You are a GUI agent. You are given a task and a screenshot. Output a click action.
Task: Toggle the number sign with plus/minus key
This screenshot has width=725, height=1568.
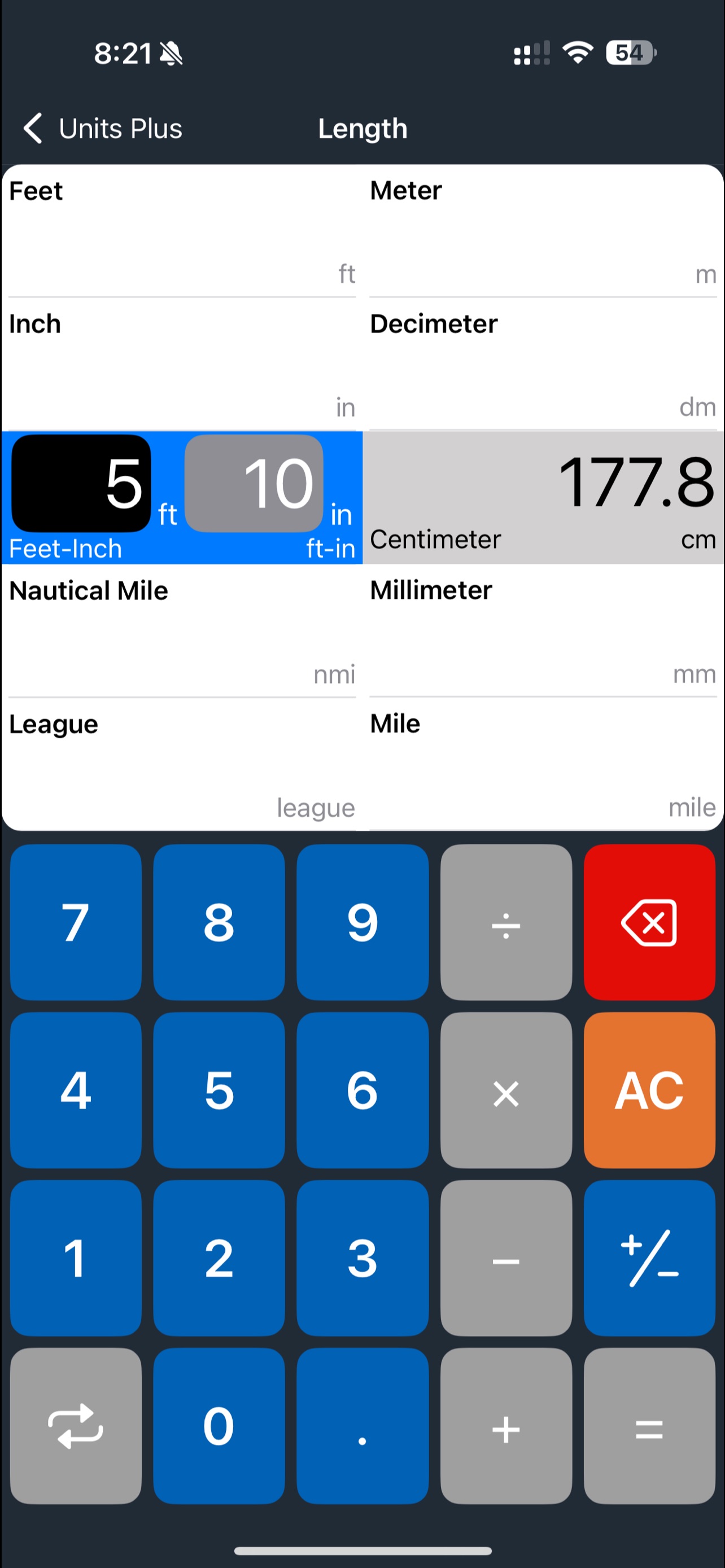[648, 1258]
